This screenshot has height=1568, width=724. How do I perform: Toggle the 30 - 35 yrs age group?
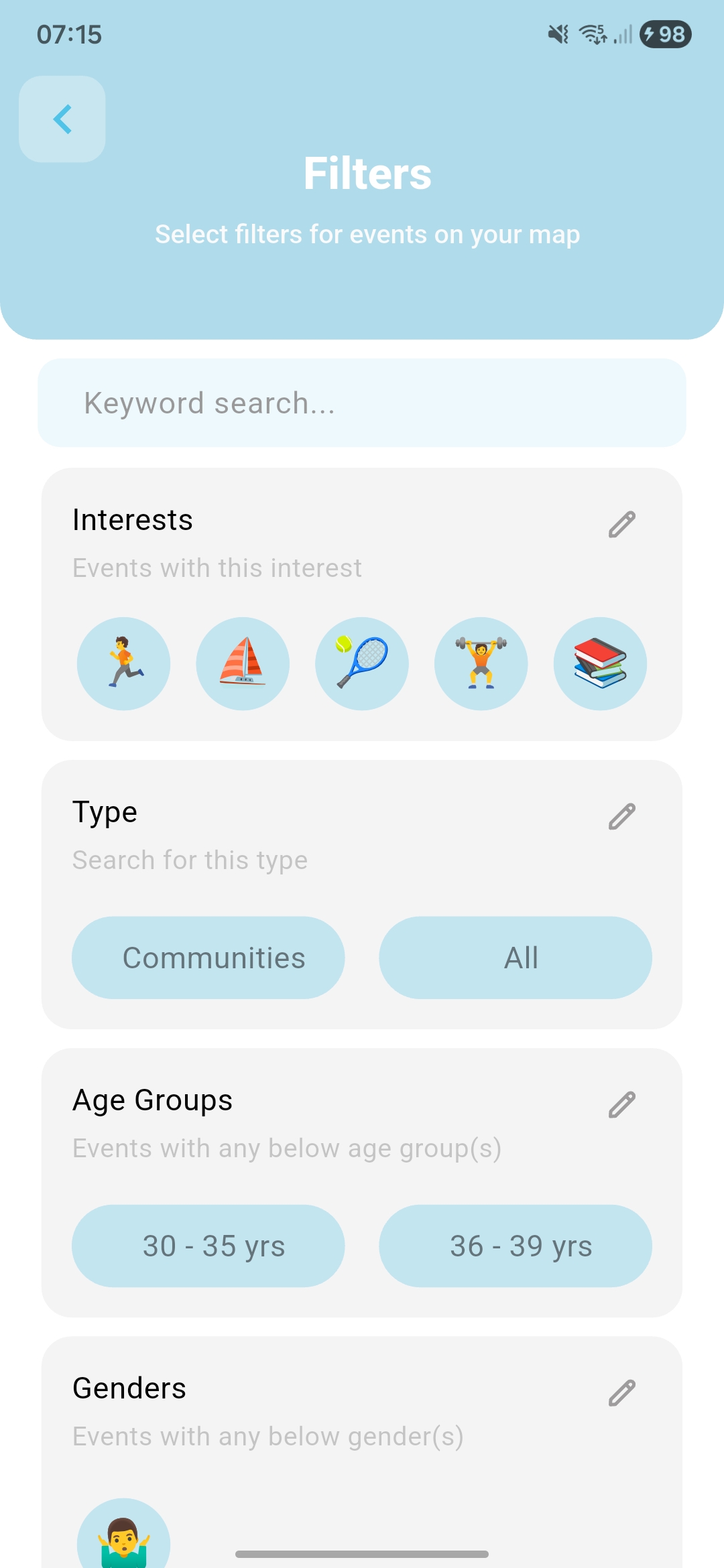coord(208,1246)
